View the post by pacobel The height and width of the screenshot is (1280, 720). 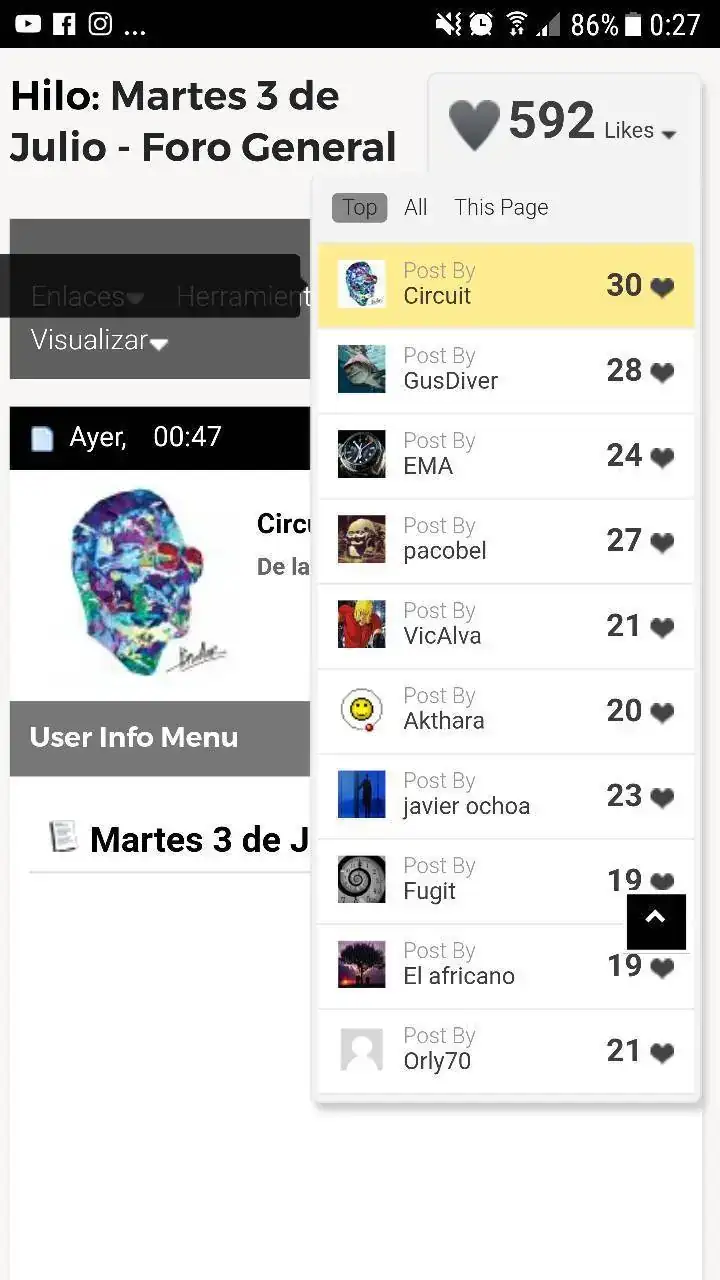505,540
